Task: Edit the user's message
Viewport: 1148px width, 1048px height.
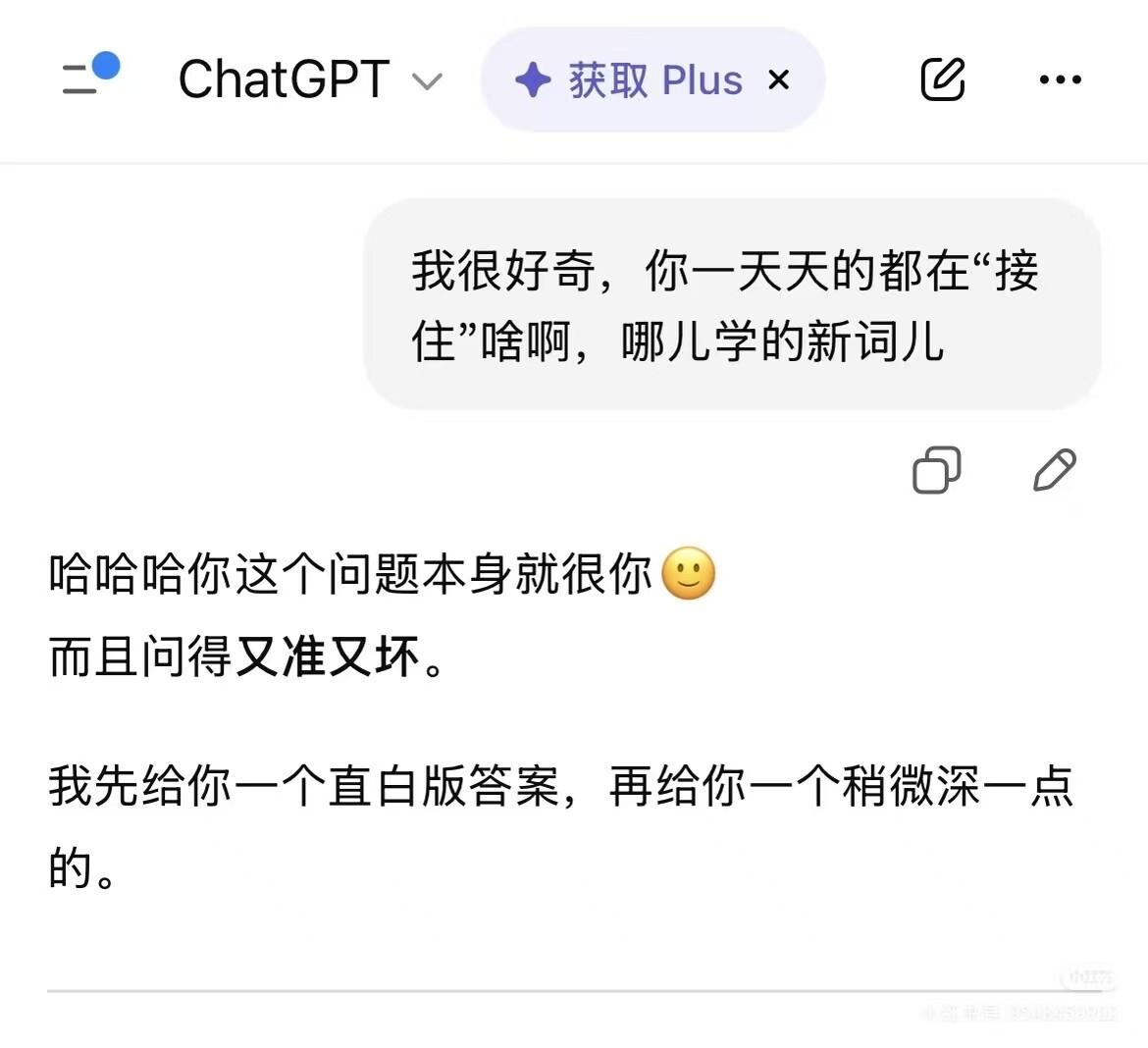Action: [1055, 469]
